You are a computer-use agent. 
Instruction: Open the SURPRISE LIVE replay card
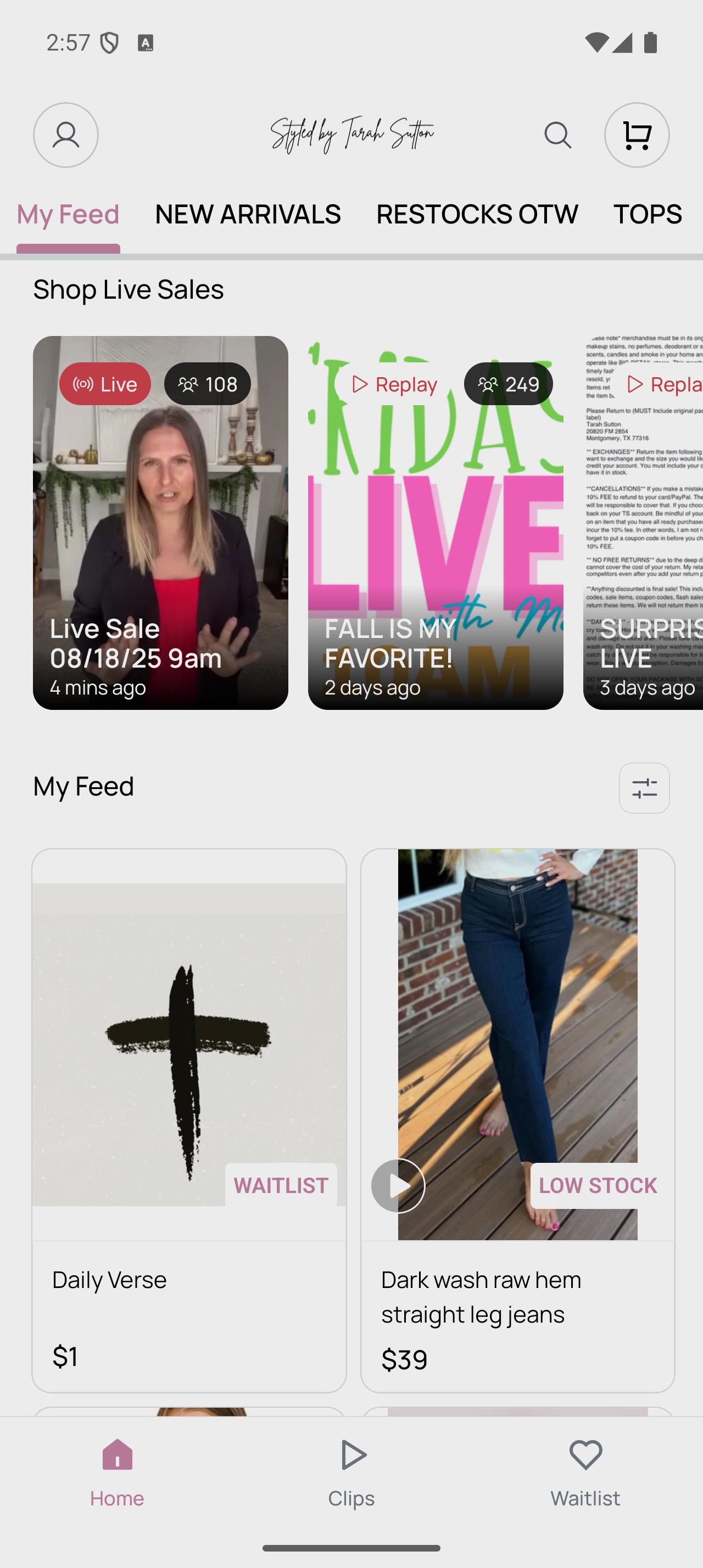point(643,522)
